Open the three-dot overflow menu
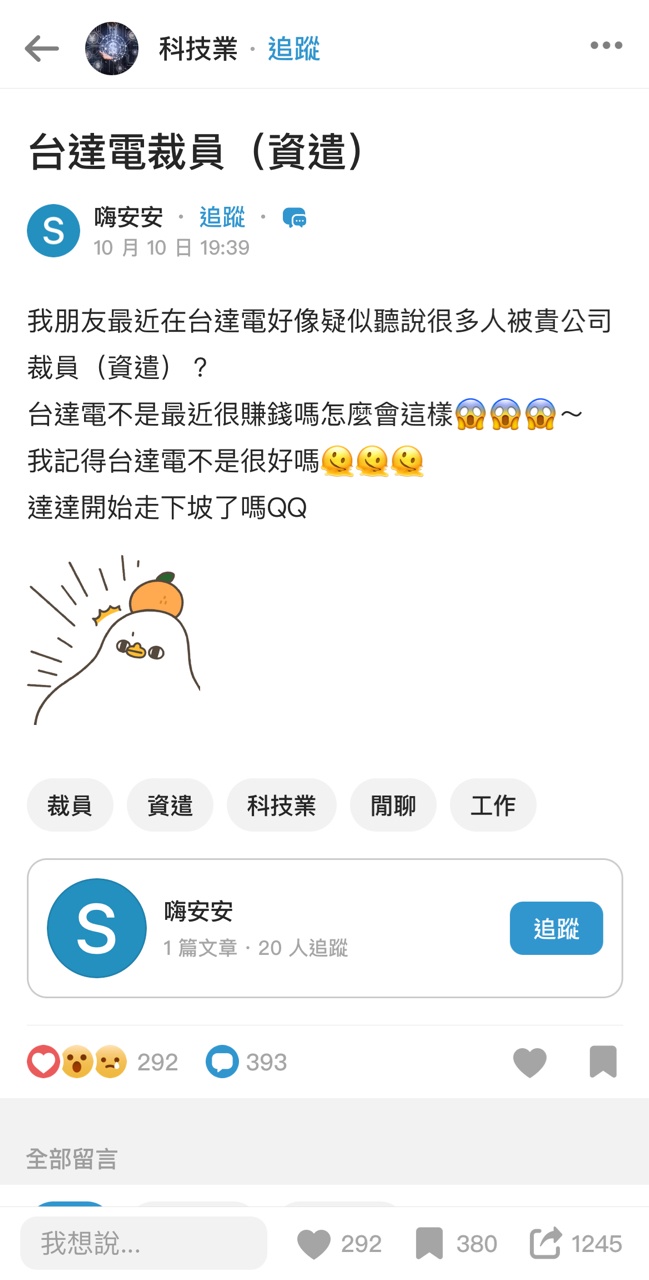The width and height of the screenshot is (649, 1280). point(606,47)
